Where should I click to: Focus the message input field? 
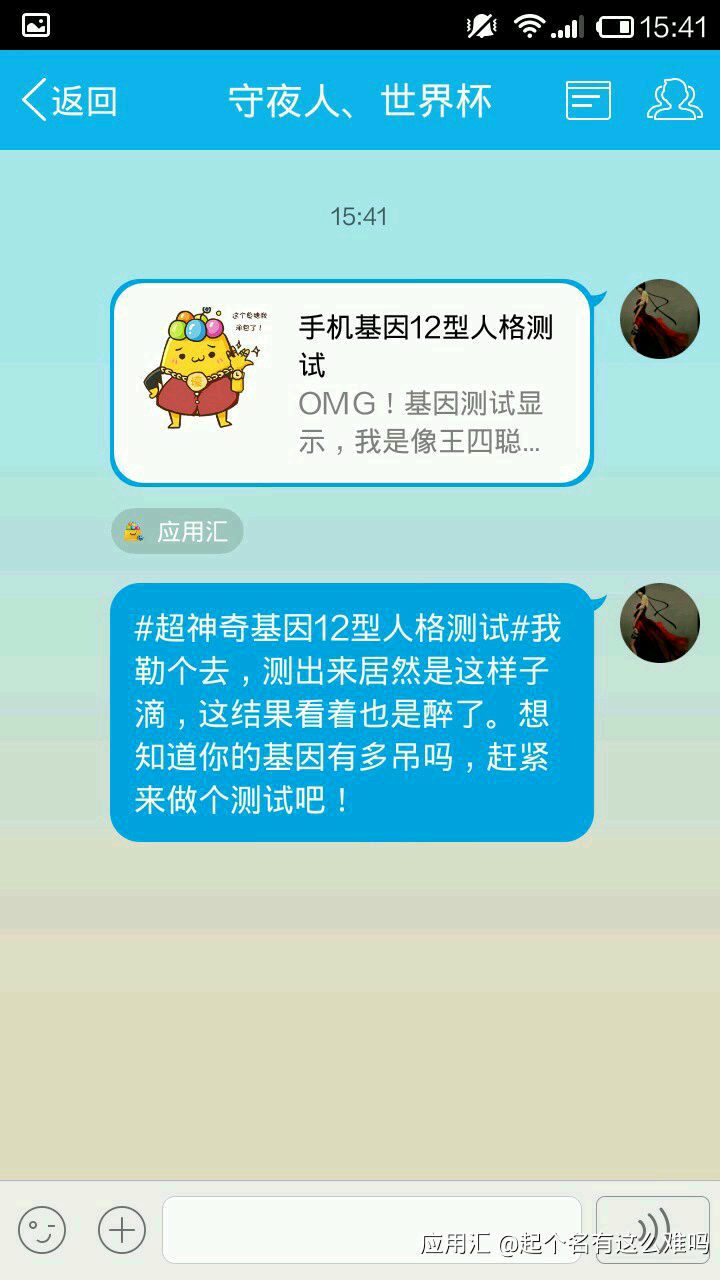pos(372,1229)
